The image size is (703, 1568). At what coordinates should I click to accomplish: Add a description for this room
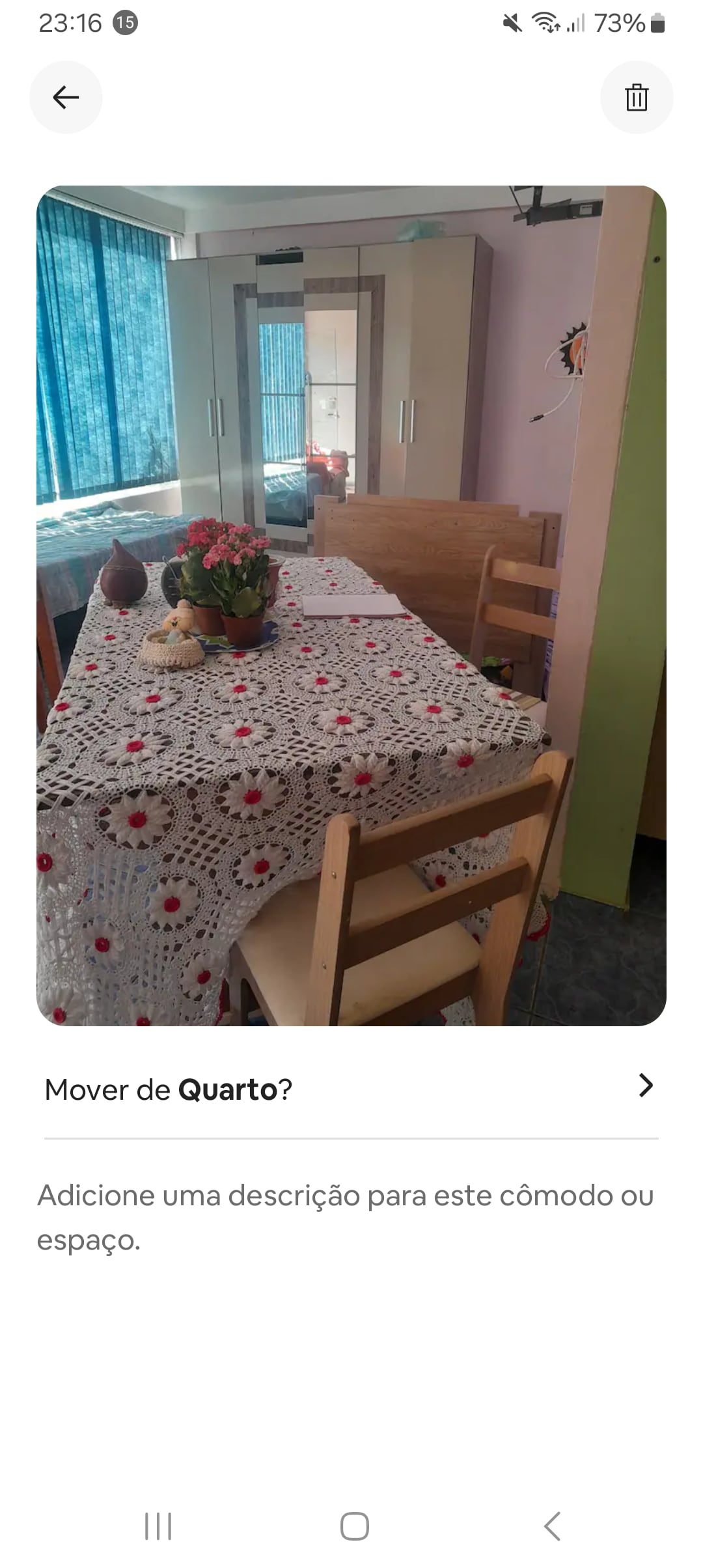coord(345,1218)
